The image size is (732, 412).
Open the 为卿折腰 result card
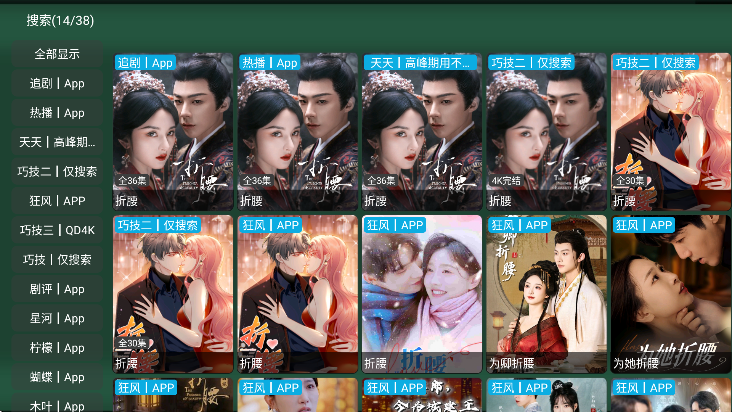point(546,293)
